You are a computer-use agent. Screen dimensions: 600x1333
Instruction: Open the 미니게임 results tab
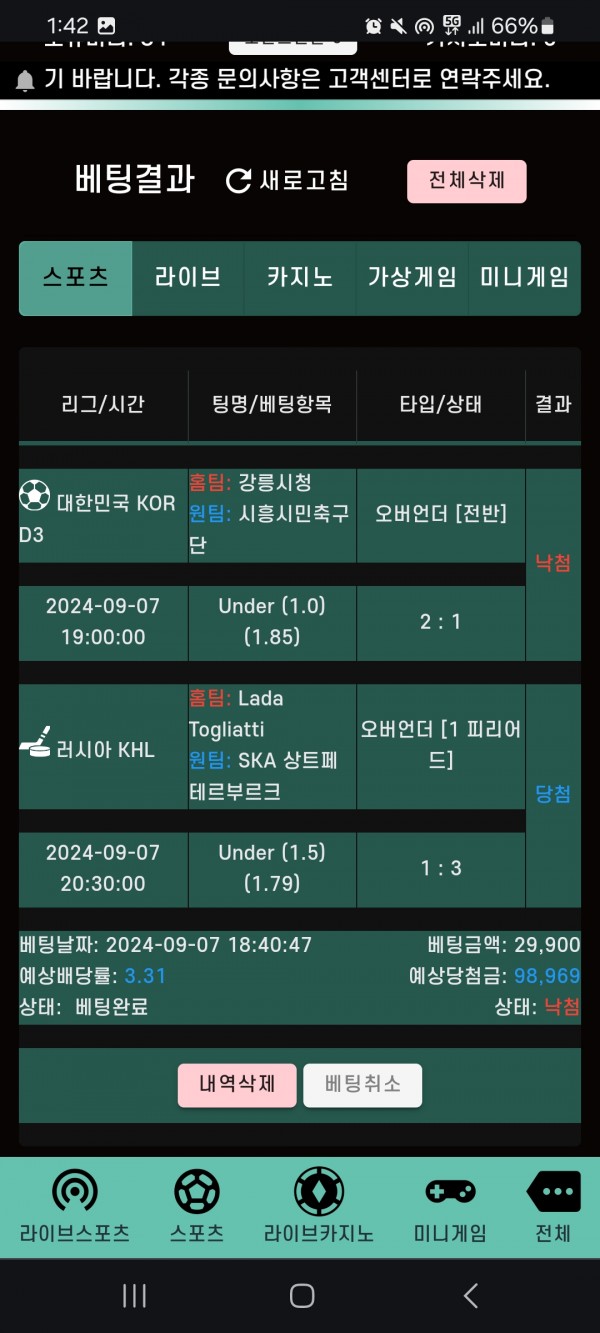(x=524, y=278)
